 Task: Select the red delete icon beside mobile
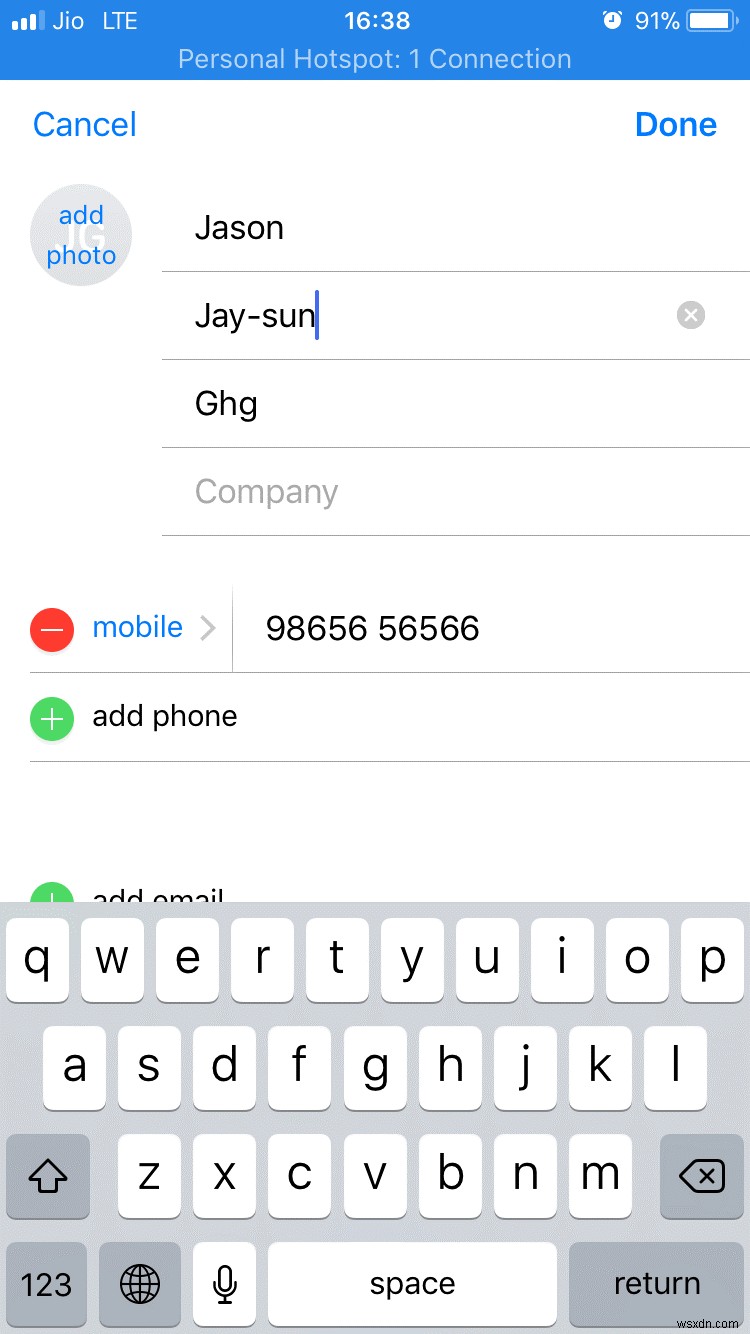click(51, 629)
